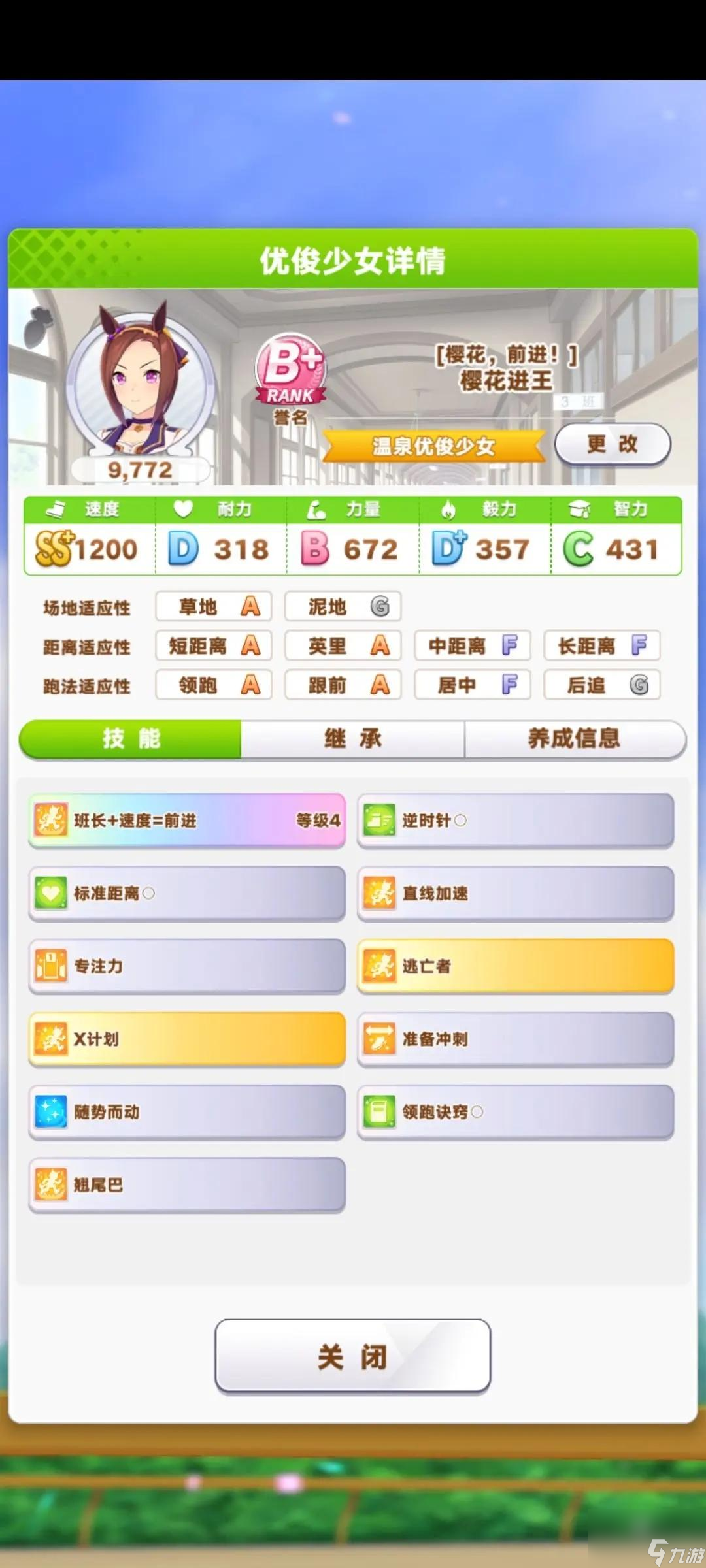The height and width of the screenshot is (1568, 706).
Task: Open the 翘尾巴 skill details
Action: click(x=187, y=1184)
